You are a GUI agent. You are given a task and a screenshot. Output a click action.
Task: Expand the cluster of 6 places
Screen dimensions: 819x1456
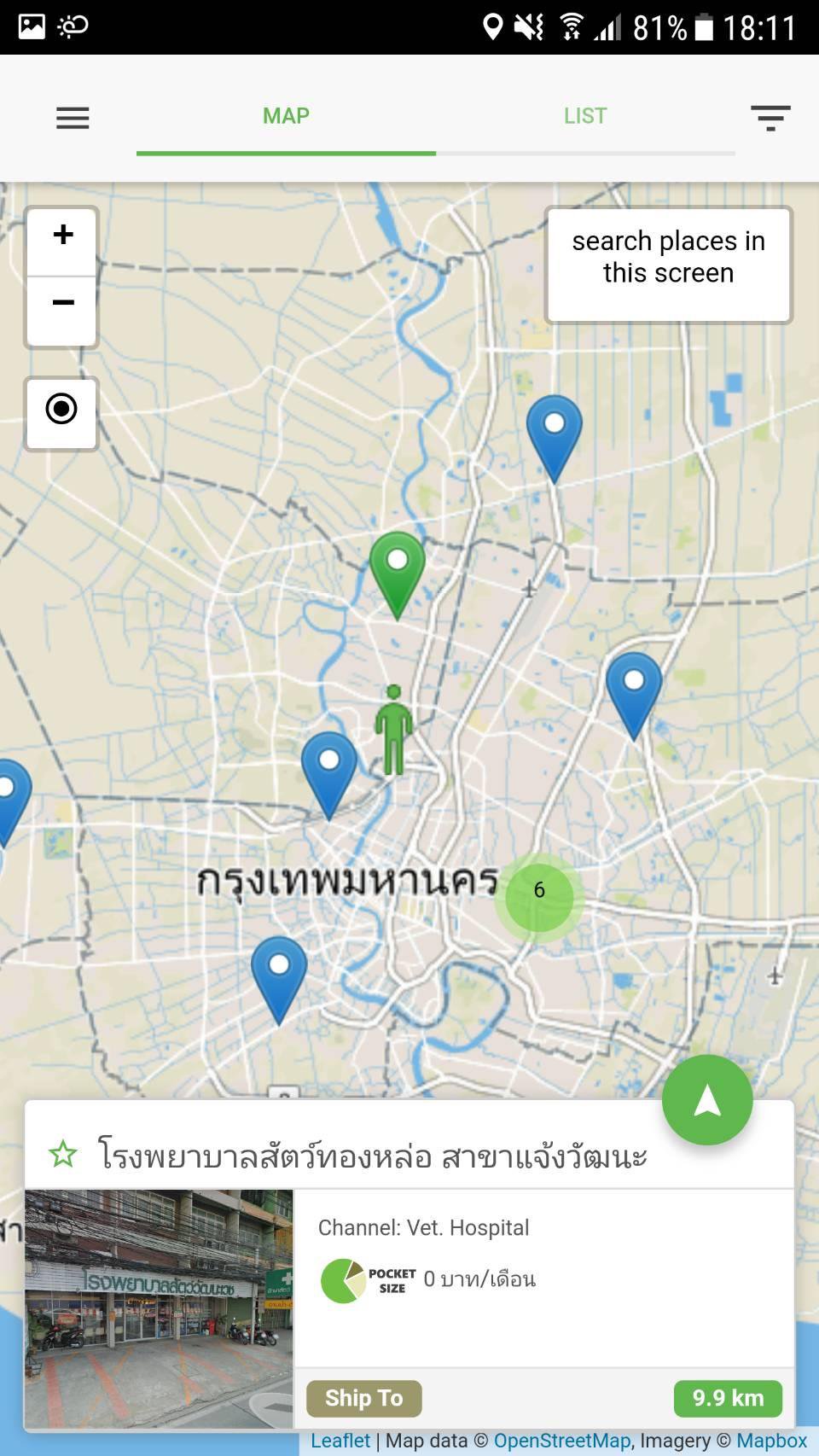coord(539,891)
